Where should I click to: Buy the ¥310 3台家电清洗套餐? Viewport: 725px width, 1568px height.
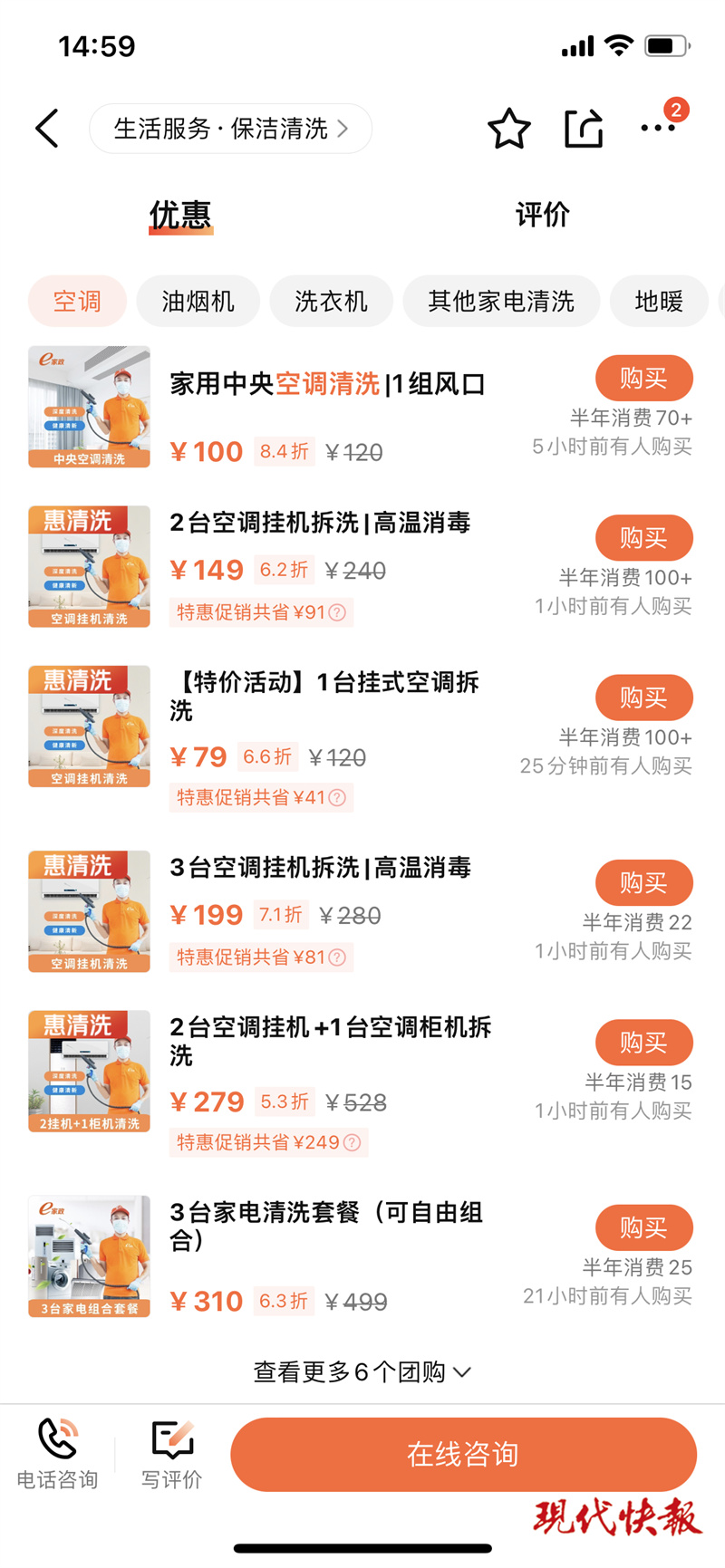(643, 1228)
